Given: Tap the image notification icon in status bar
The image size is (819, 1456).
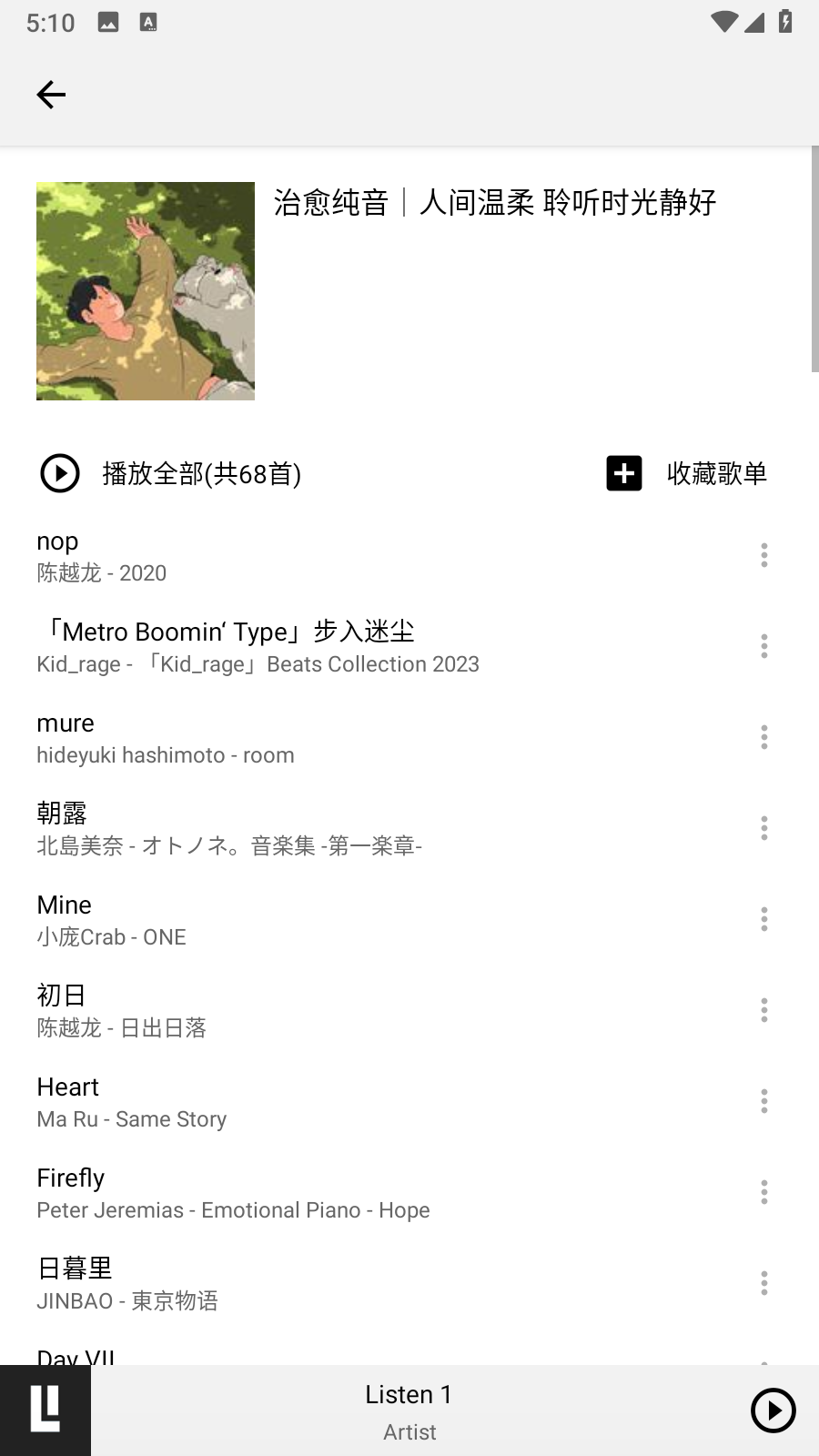Looking at the screenshot, I should click(109, 22).
